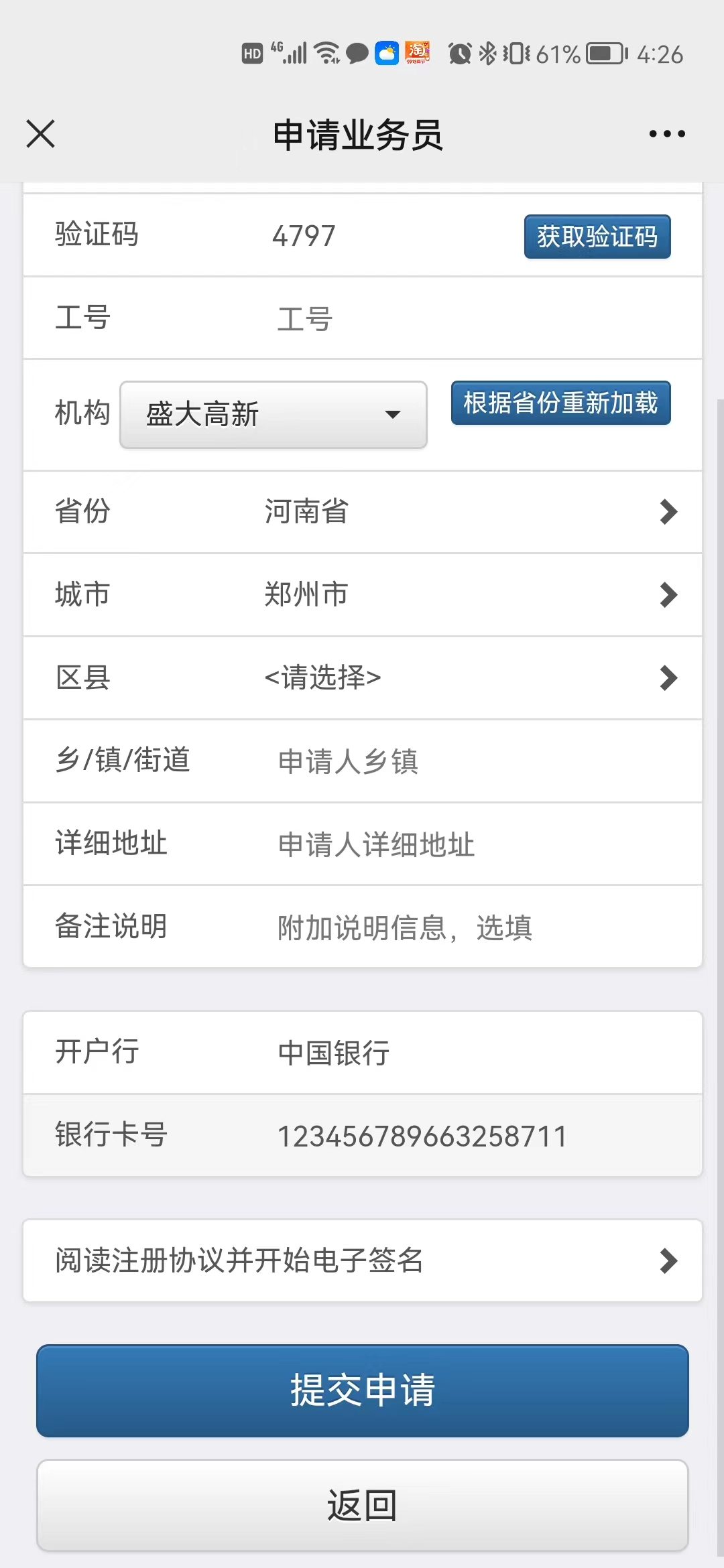Viewport: 724px width, 1568px height.
Task: Open the three-dot overflow menu
Action: [x=666, y=134]
